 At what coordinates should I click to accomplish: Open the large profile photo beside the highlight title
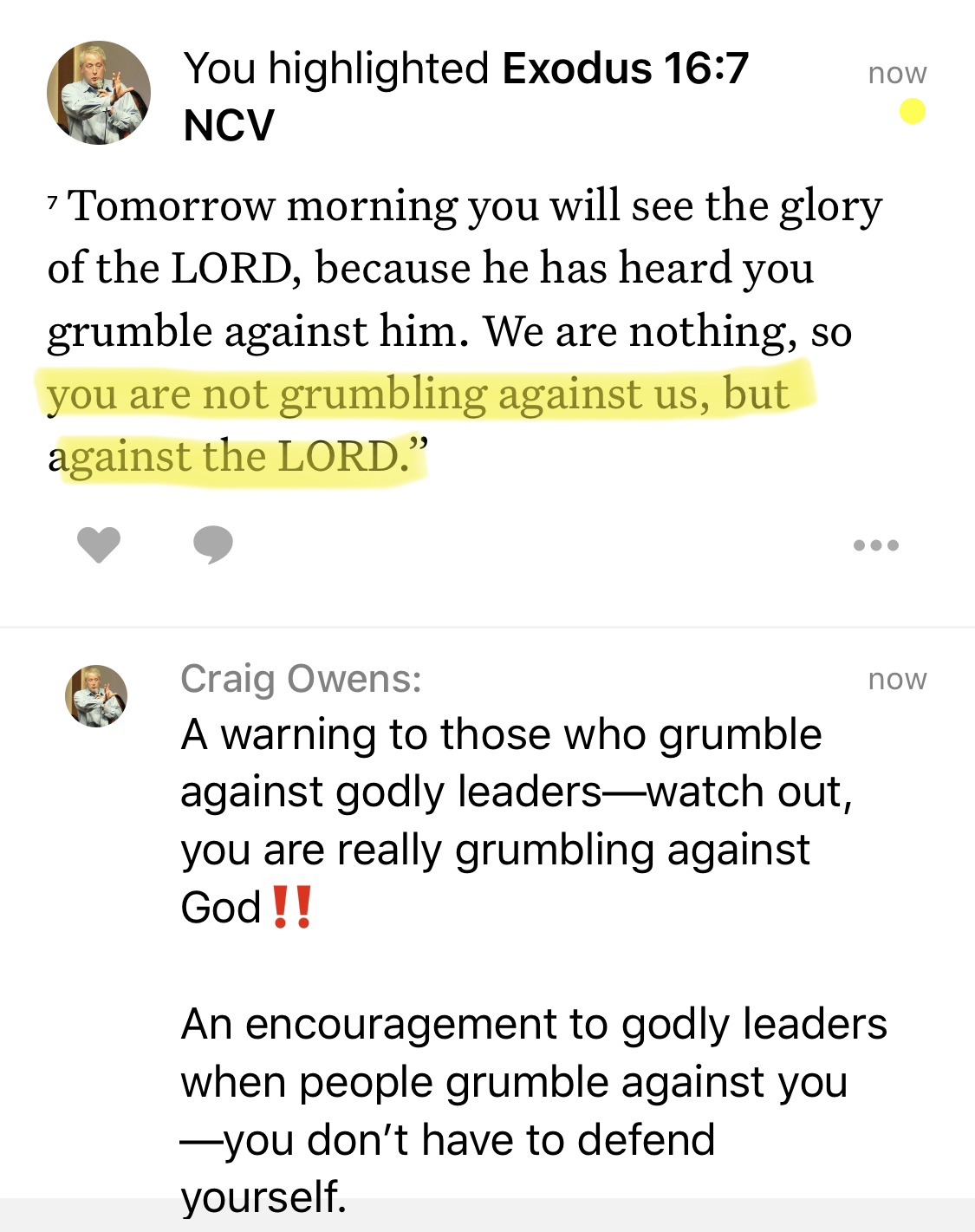click(98, 93)
